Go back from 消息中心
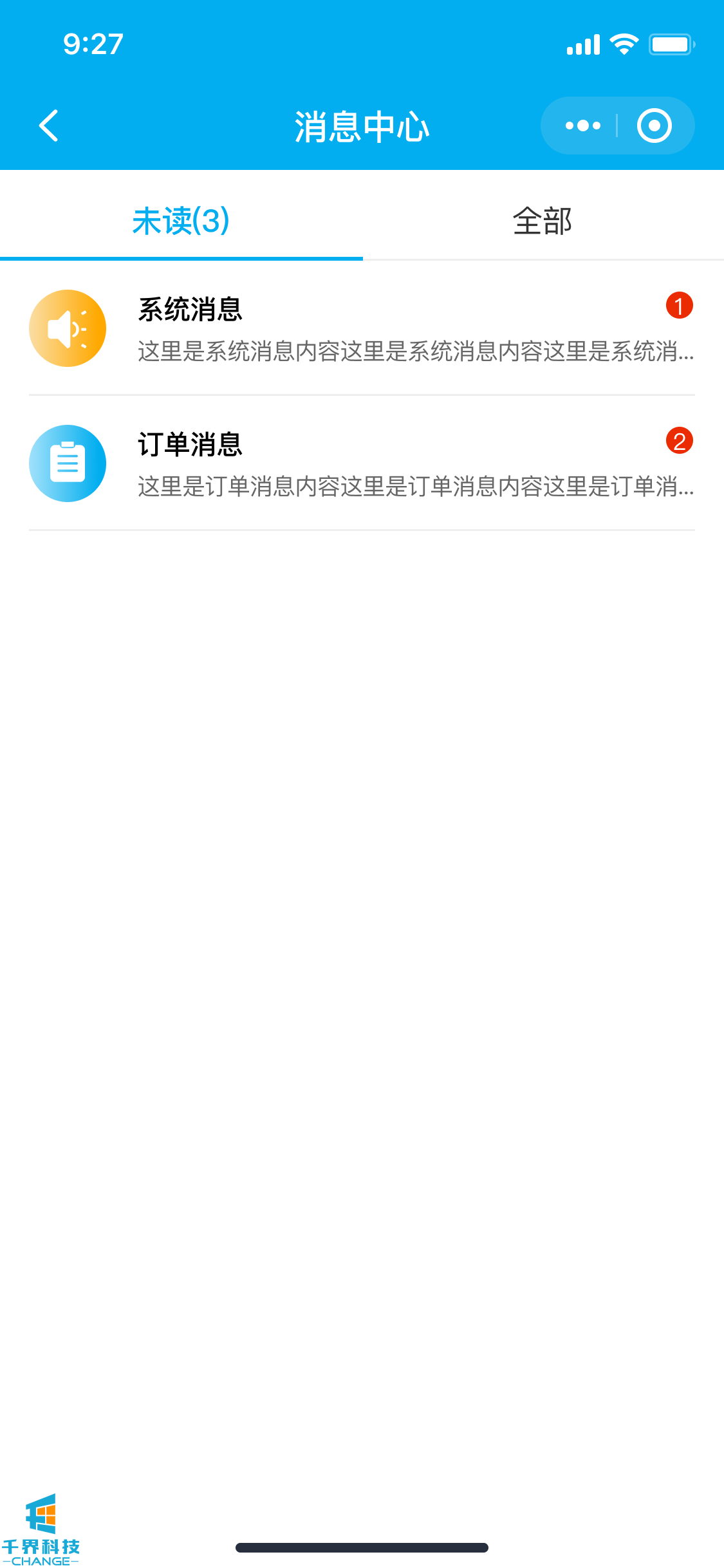The width and height of the screenshot is (724, 1568). click(49, 126)
